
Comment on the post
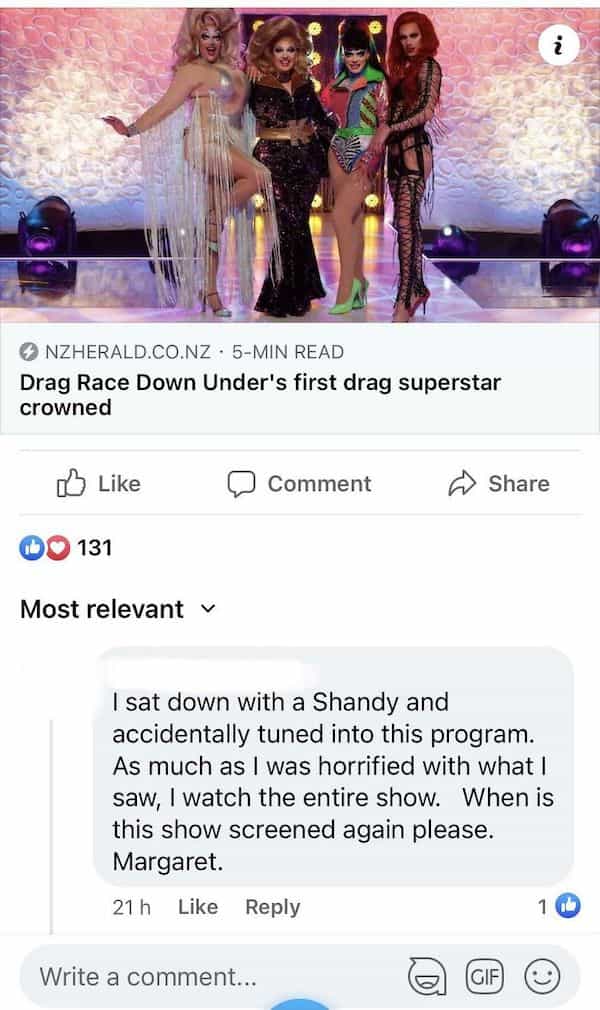(299, 483)
